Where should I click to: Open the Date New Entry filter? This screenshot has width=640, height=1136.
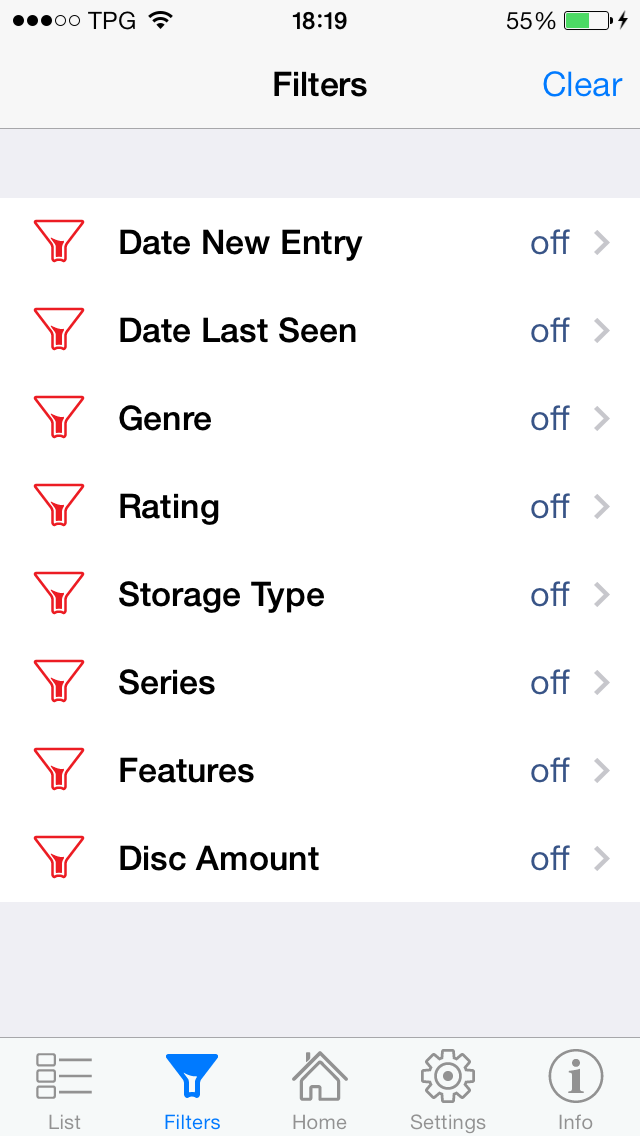(320, 243)
